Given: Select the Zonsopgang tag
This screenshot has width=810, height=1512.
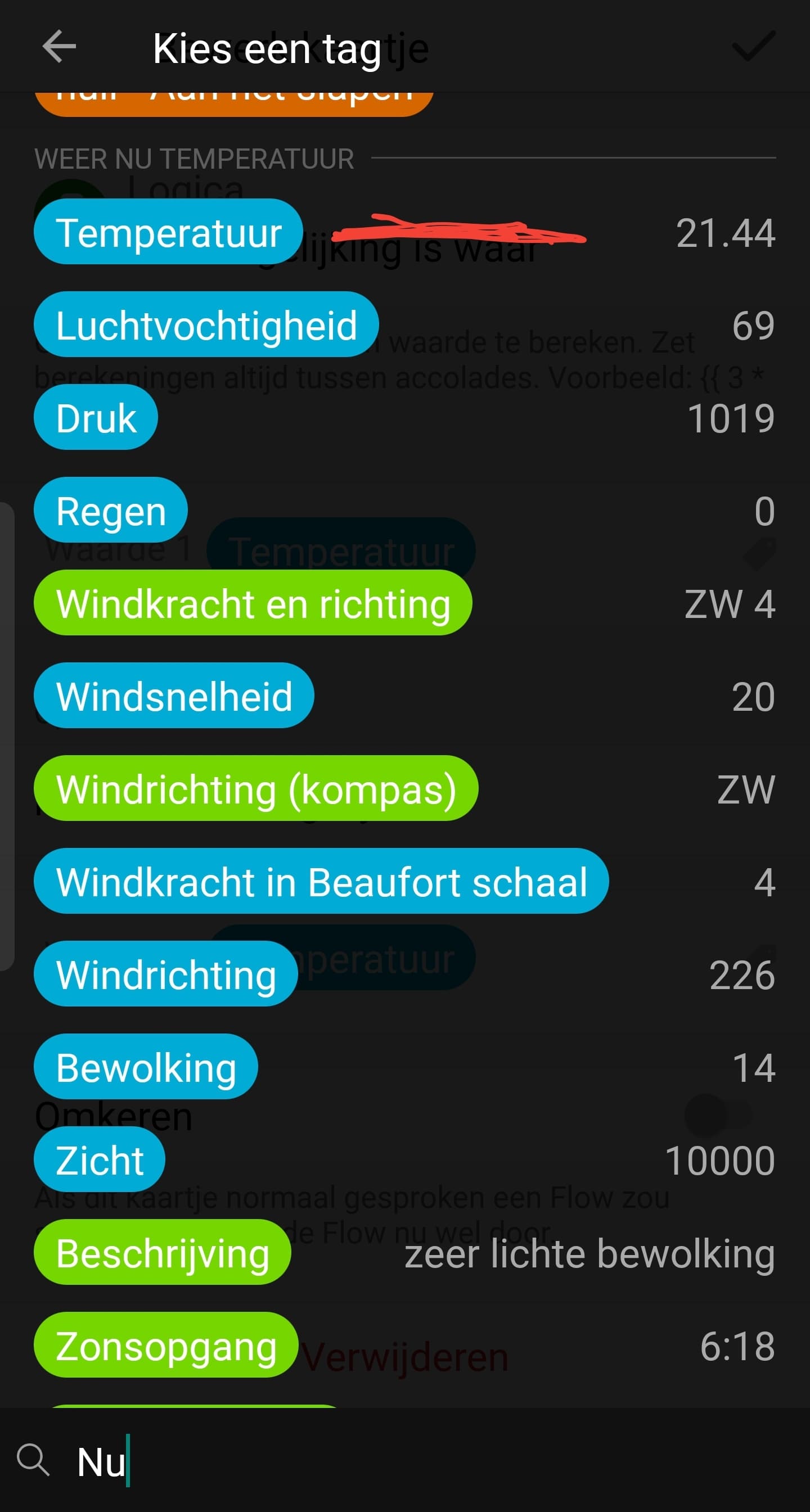Looking at the screenshot, I should [x=166, y=1346].
